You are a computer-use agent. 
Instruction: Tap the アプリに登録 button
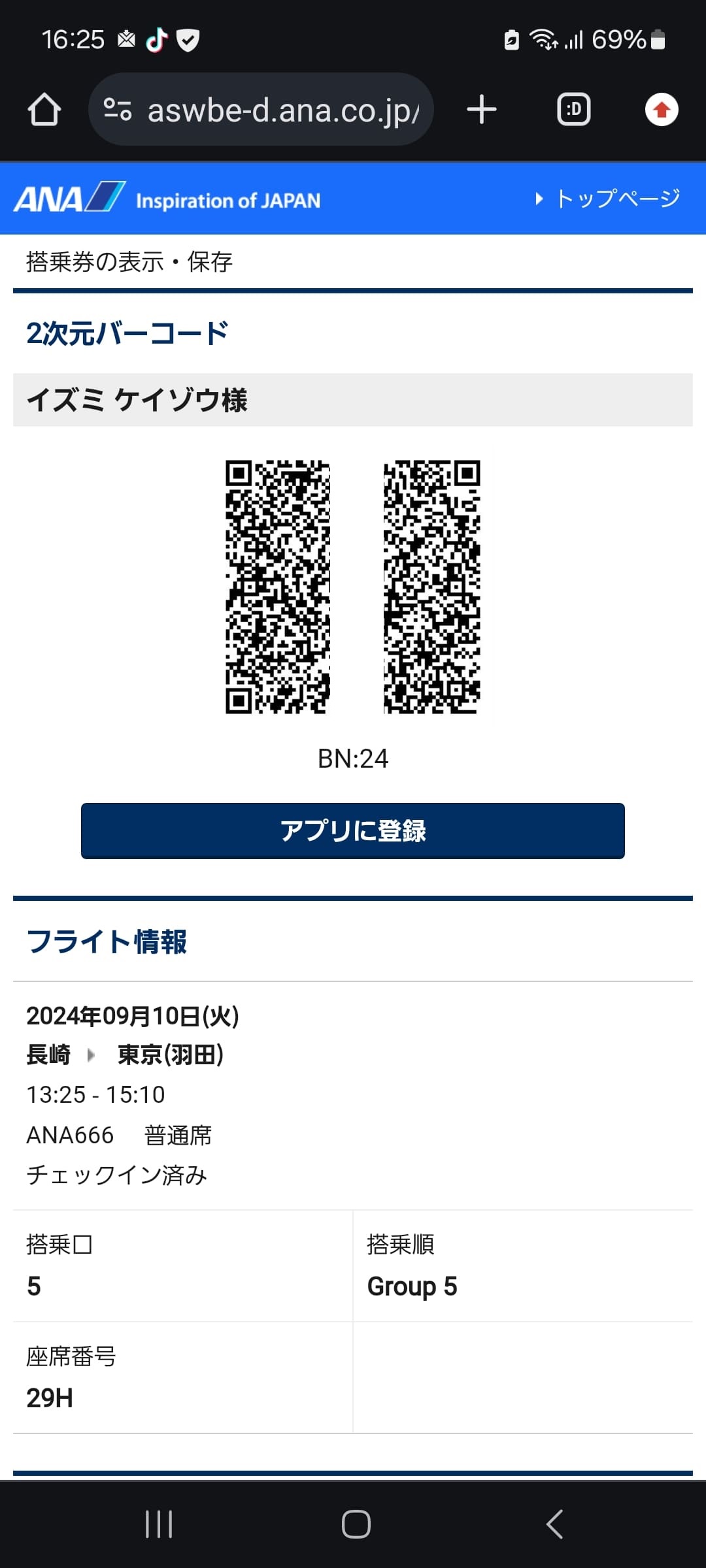(x=353, y=830)
